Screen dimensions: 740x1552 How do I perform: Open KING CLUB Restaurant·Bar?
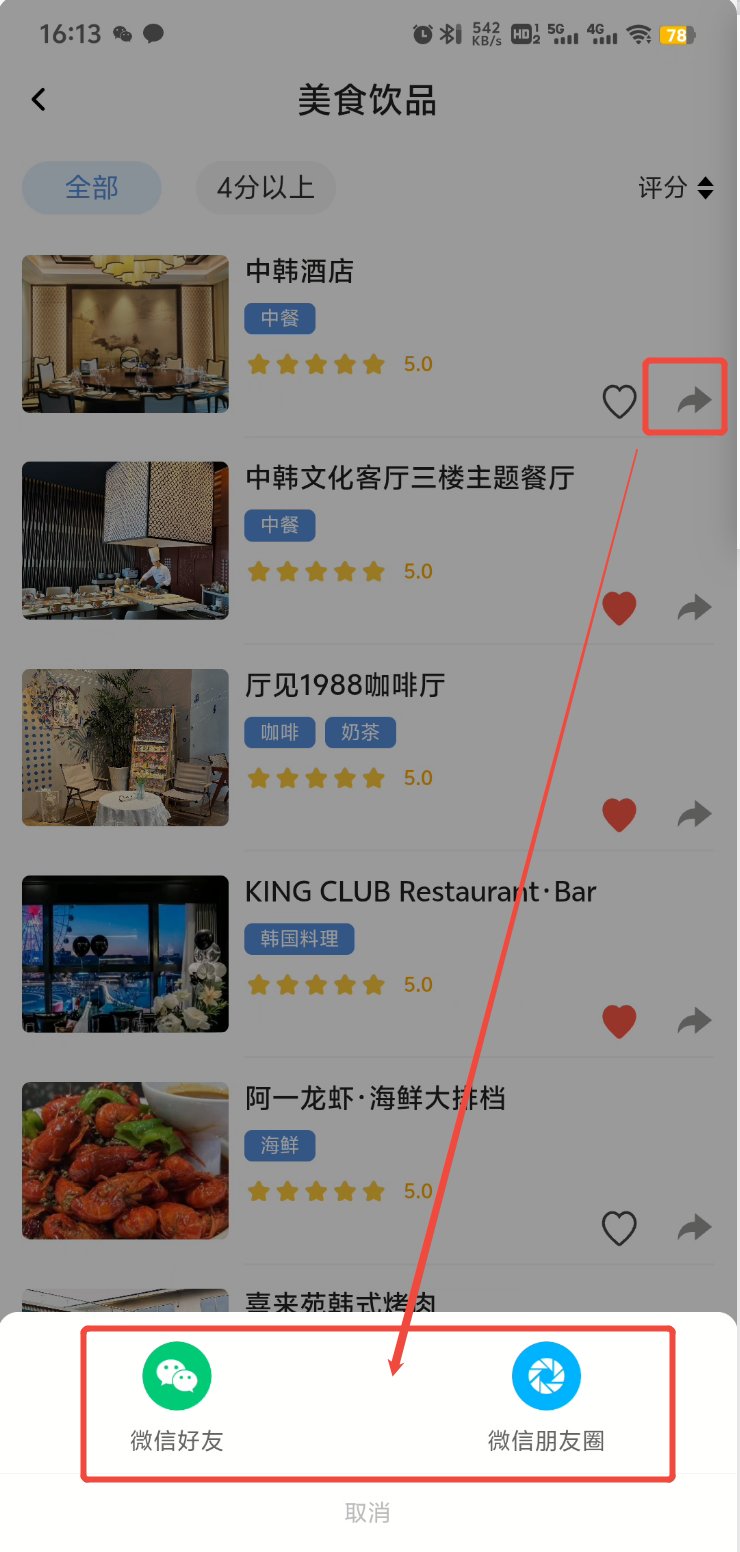coord(420,891)
